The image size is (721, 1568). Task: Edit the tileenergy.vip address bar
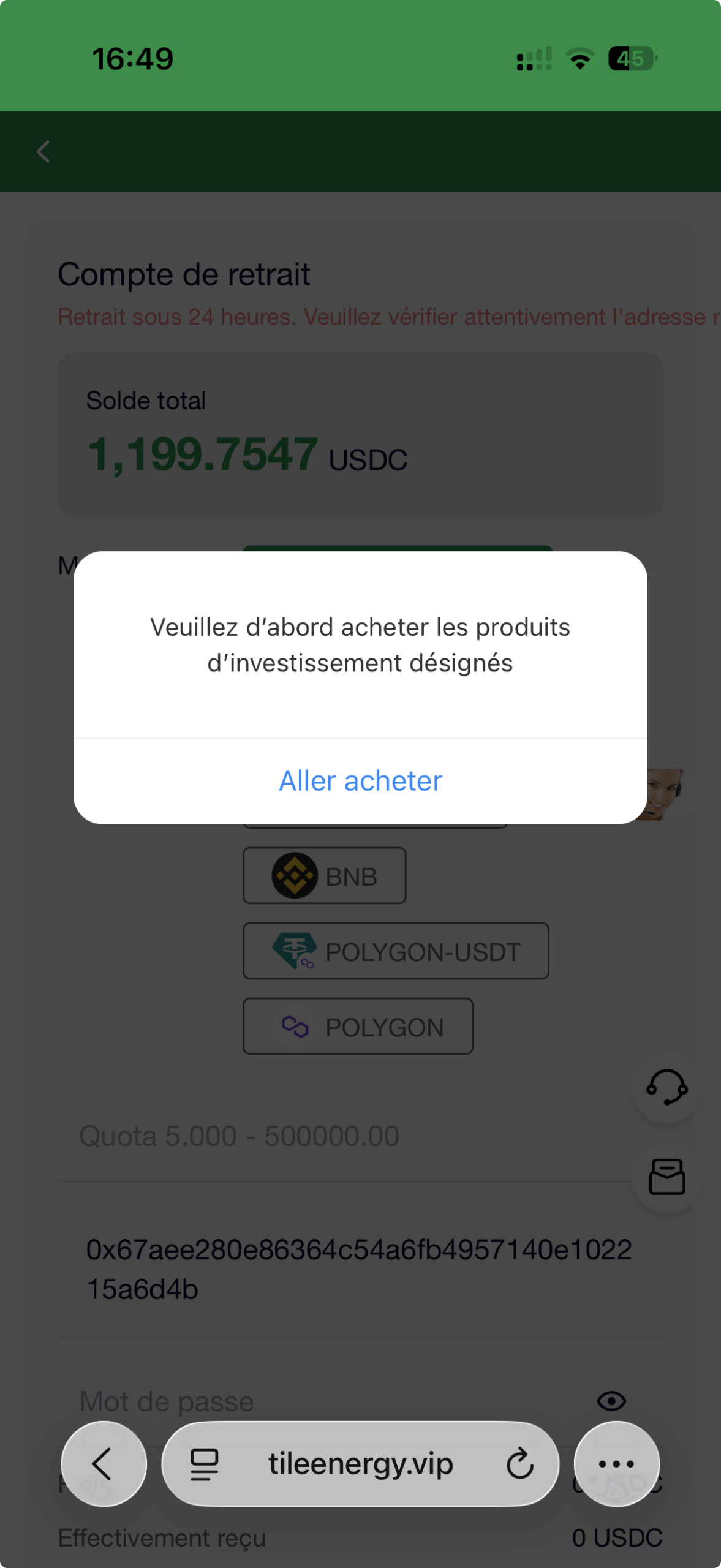pos(360,1464)
